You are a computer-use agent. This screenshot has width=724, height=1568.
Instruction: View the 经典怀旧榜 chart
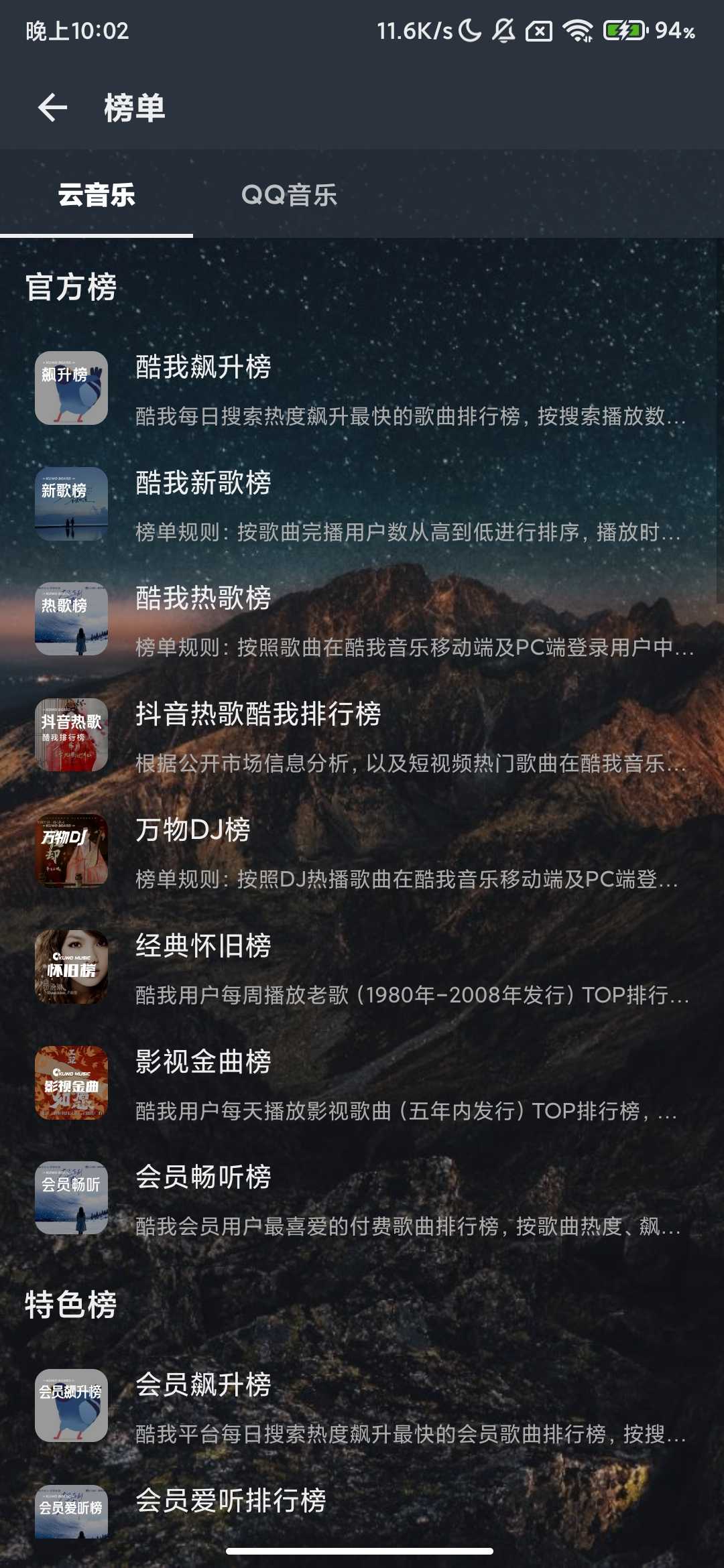coord(362,968)
